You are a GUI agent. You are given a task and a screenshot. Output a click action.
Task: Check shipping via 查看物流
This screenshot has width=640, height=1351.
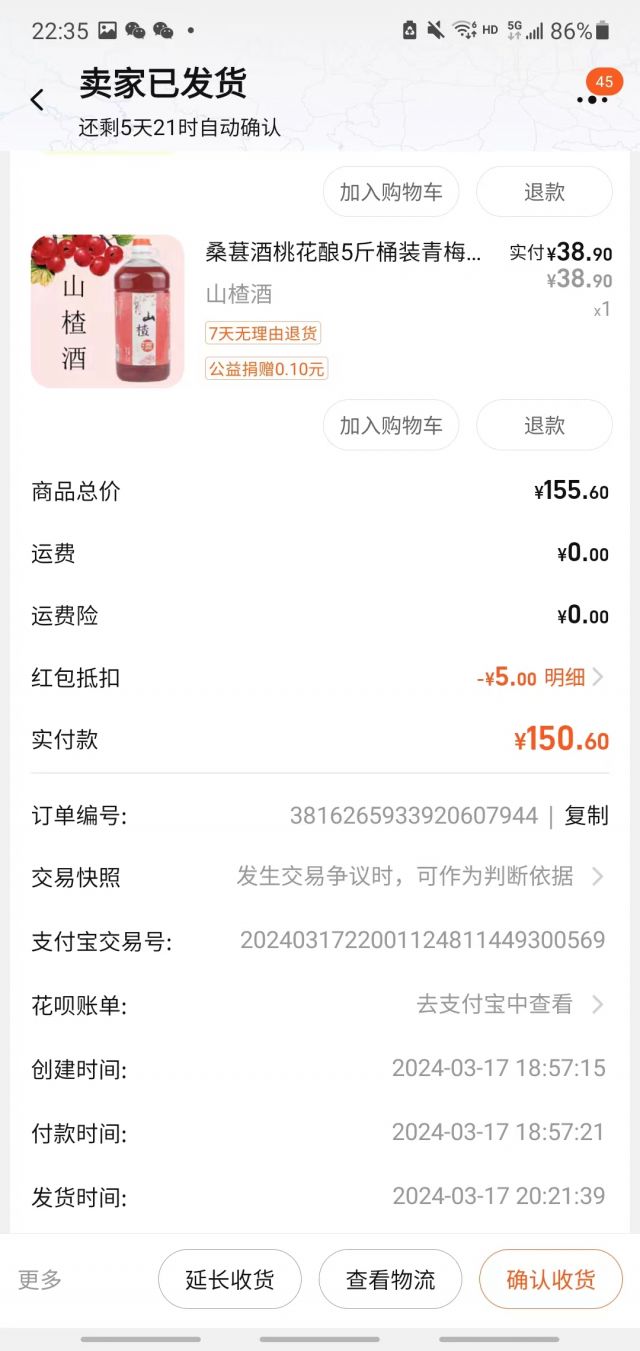tap(390, 1279)
